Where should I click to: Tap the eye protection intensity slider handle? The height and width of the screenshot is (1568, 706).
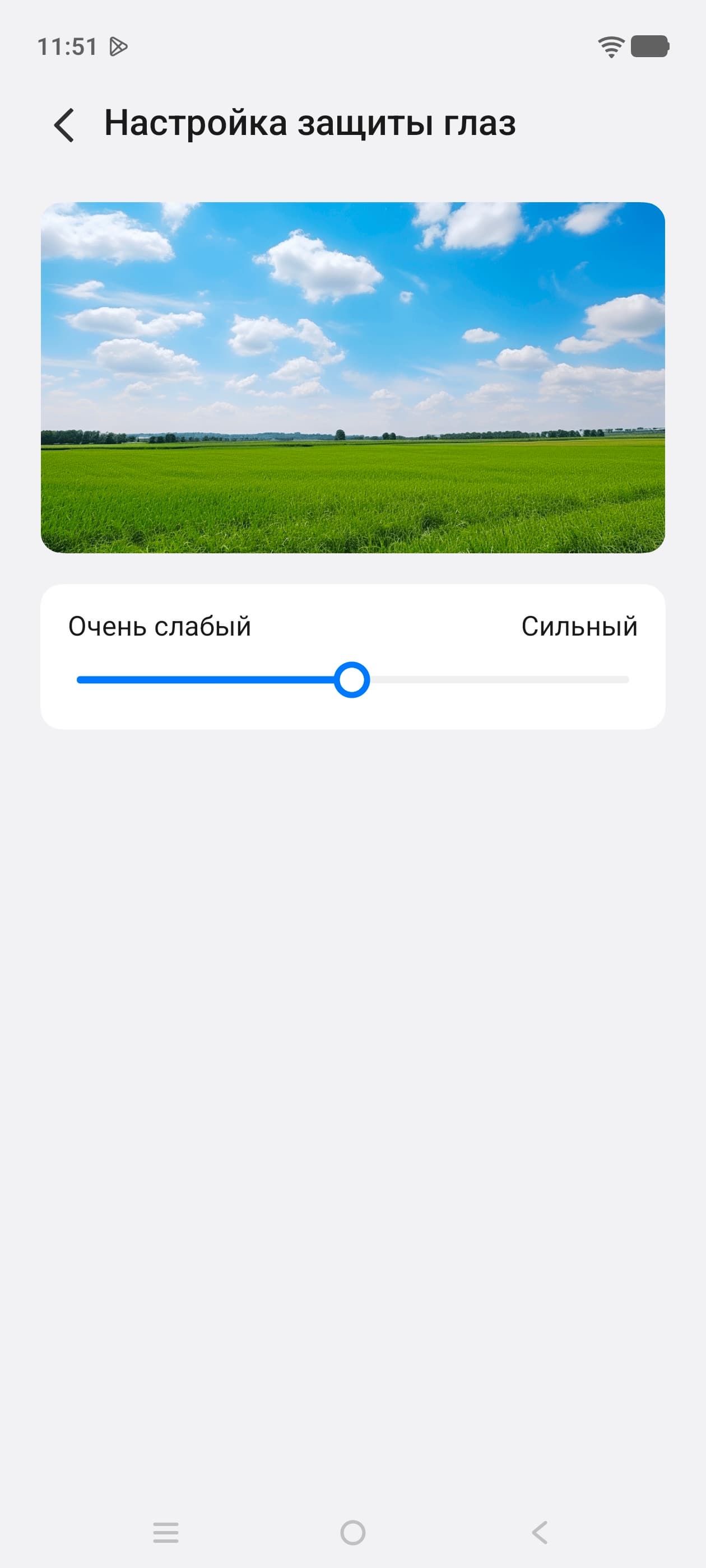coord(351,679)
